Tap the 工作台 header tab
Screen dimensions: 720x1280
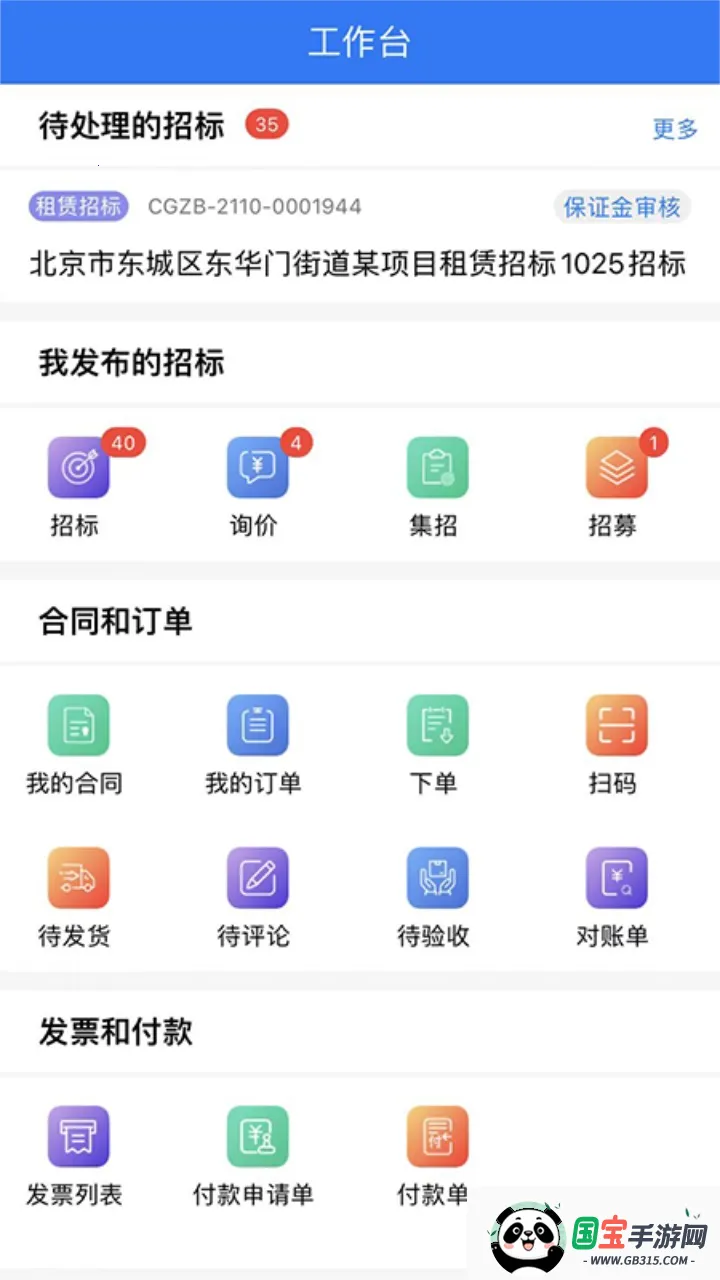(x=360, y=41)
